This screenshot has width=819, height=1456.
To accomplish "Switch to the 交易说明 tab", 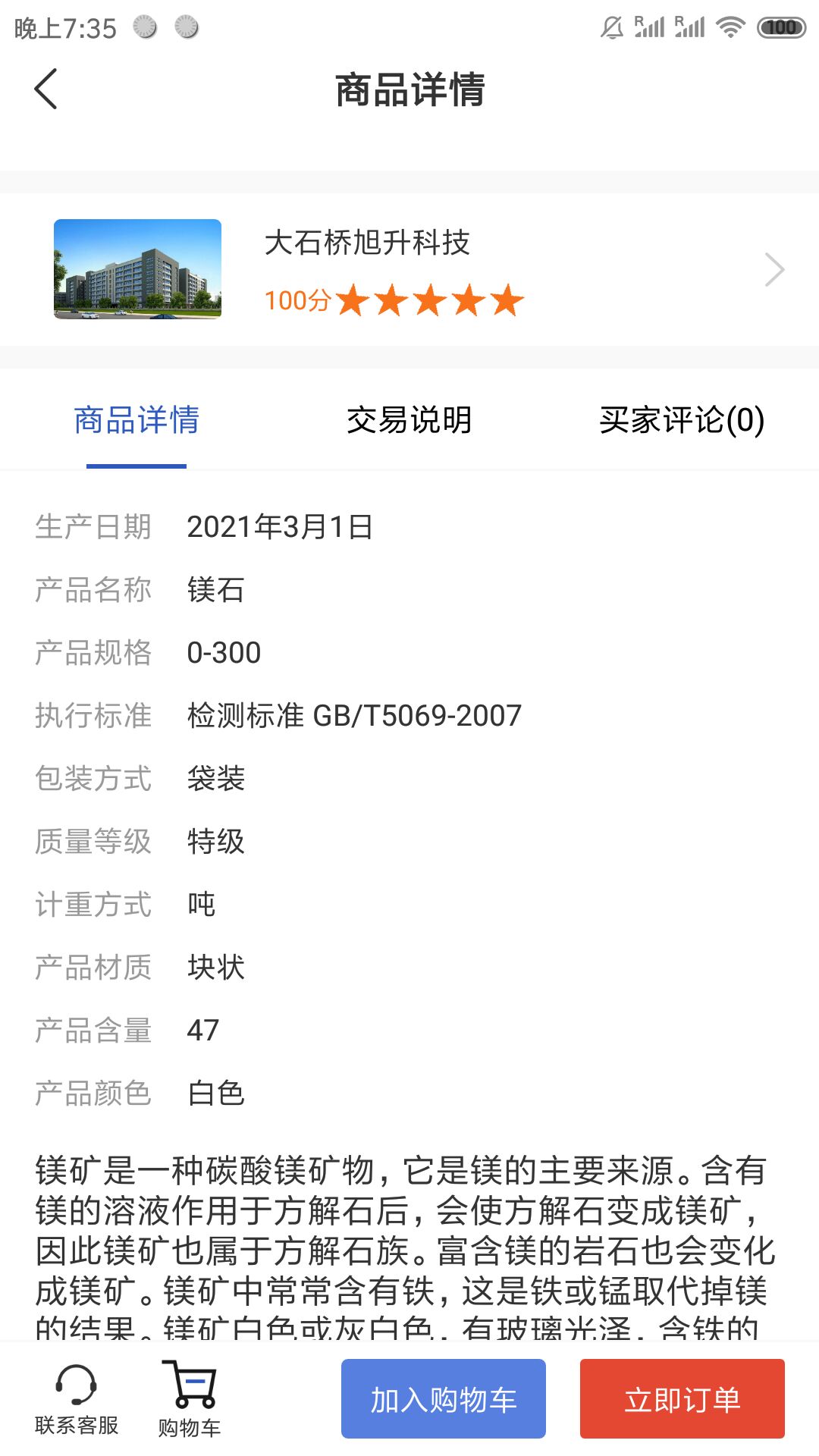I will point(409,420).
